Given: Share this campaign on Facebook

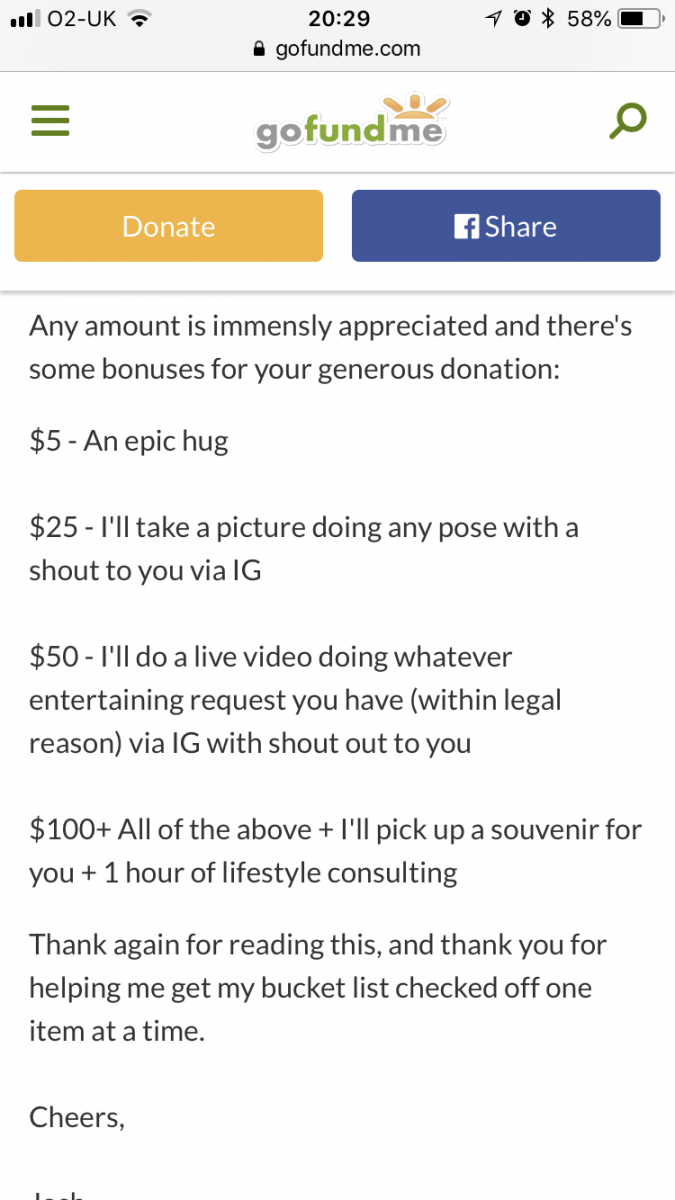Looking at the screenshot, I should click(x=506, y=226).
